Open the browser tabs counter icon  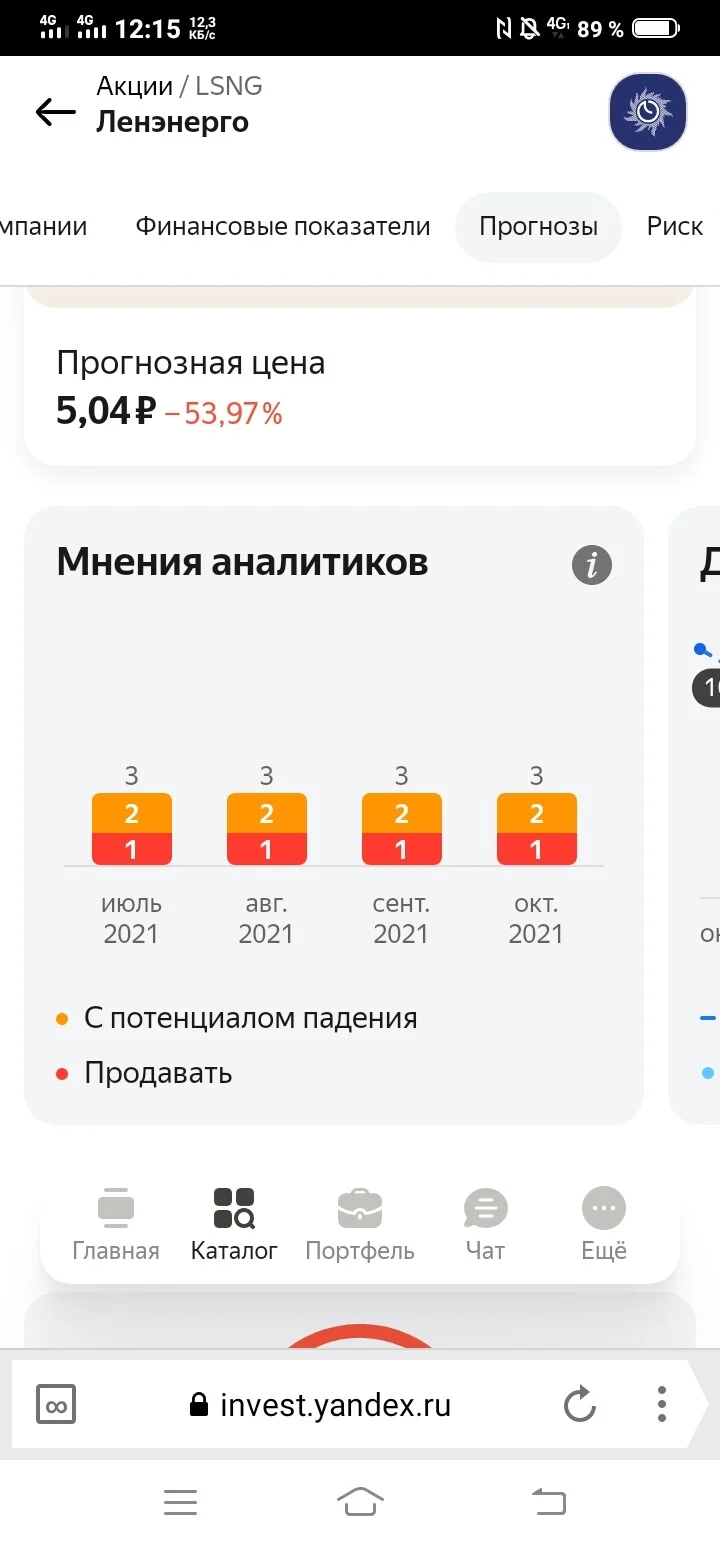(56, 1405)
